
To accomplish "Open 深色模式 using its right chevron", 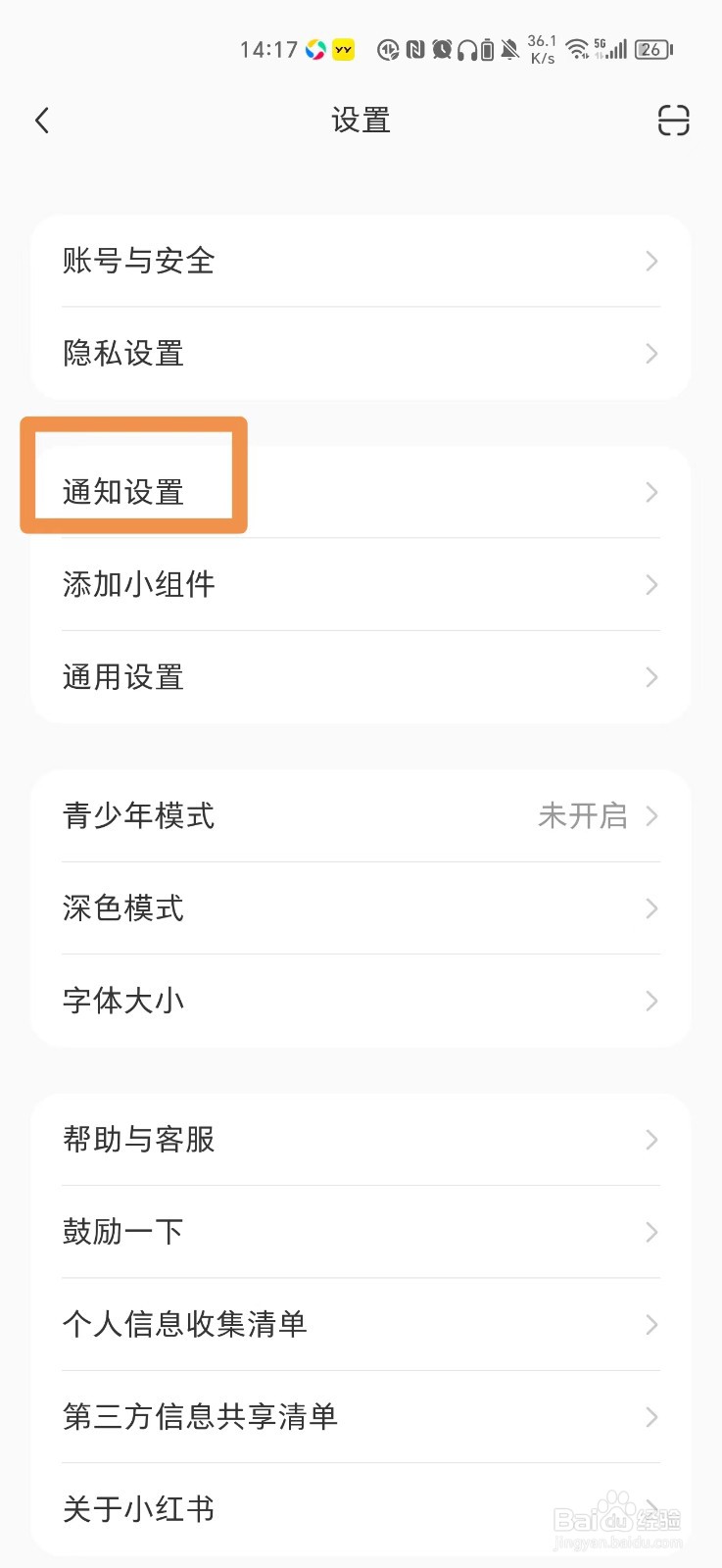I will [x=650, y=908].
